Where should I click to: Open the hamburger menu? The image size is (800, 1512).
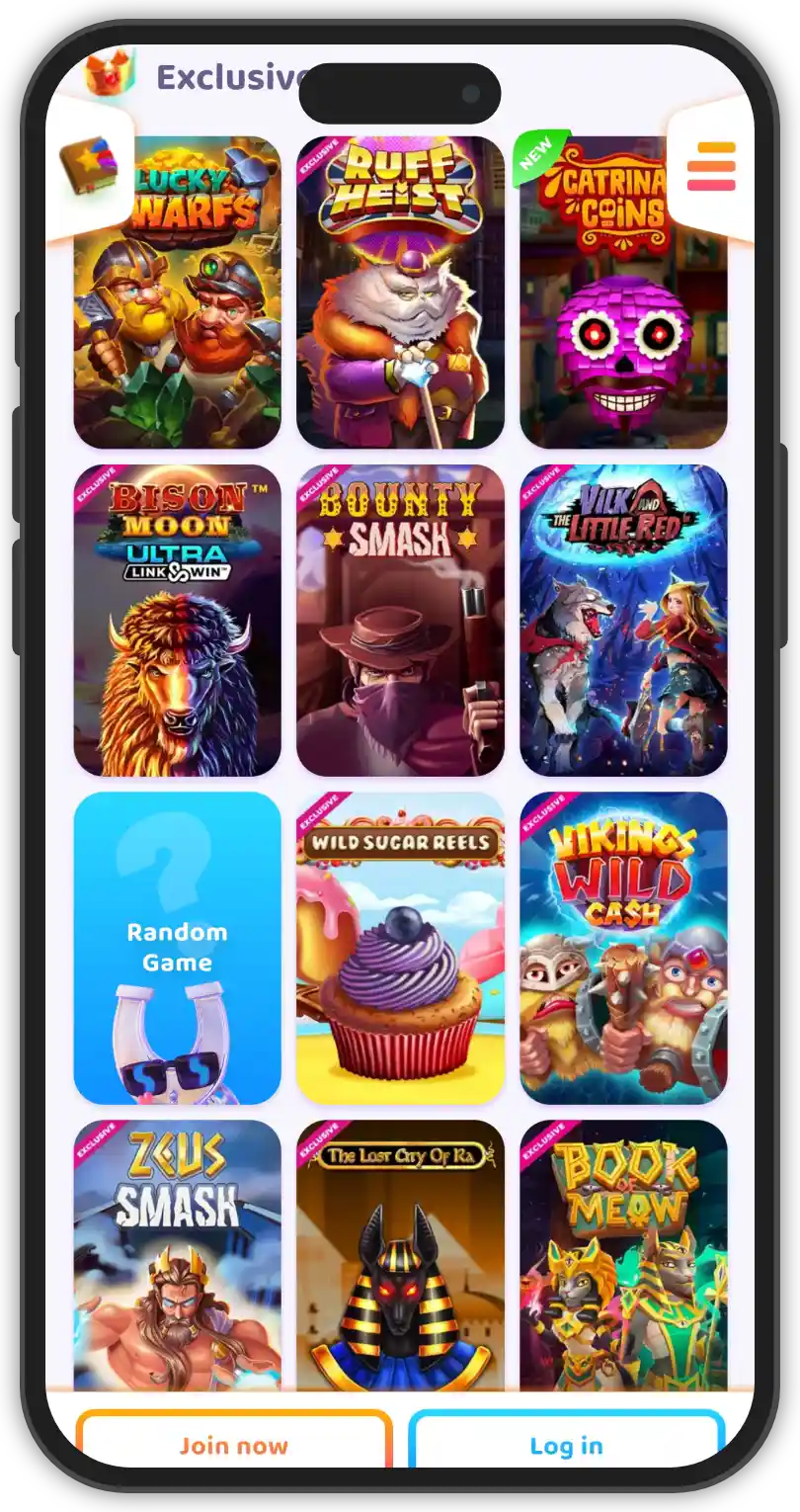pyautogui.click(x=711, y=166)
